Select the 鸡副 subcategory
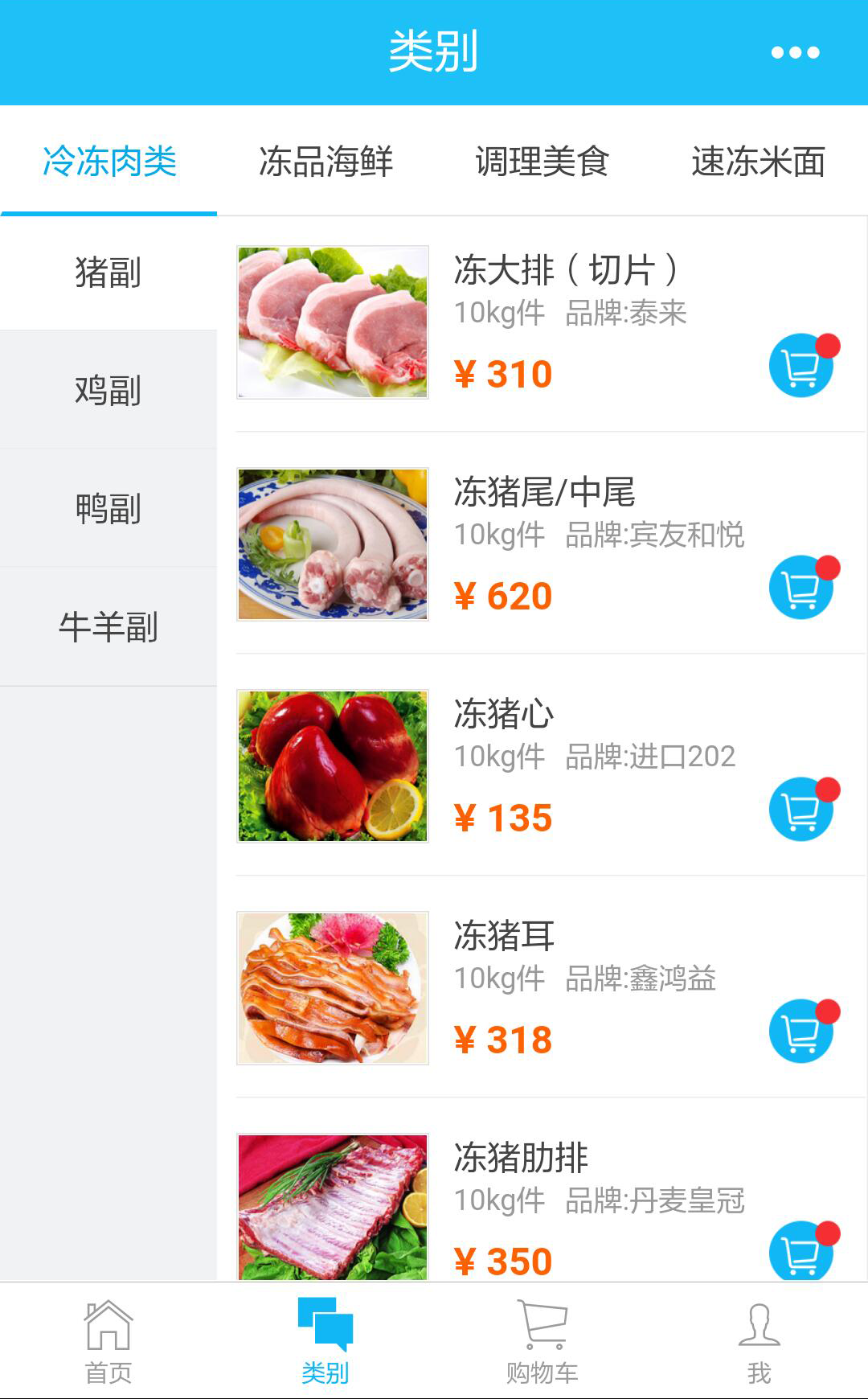 coord(108,391)
